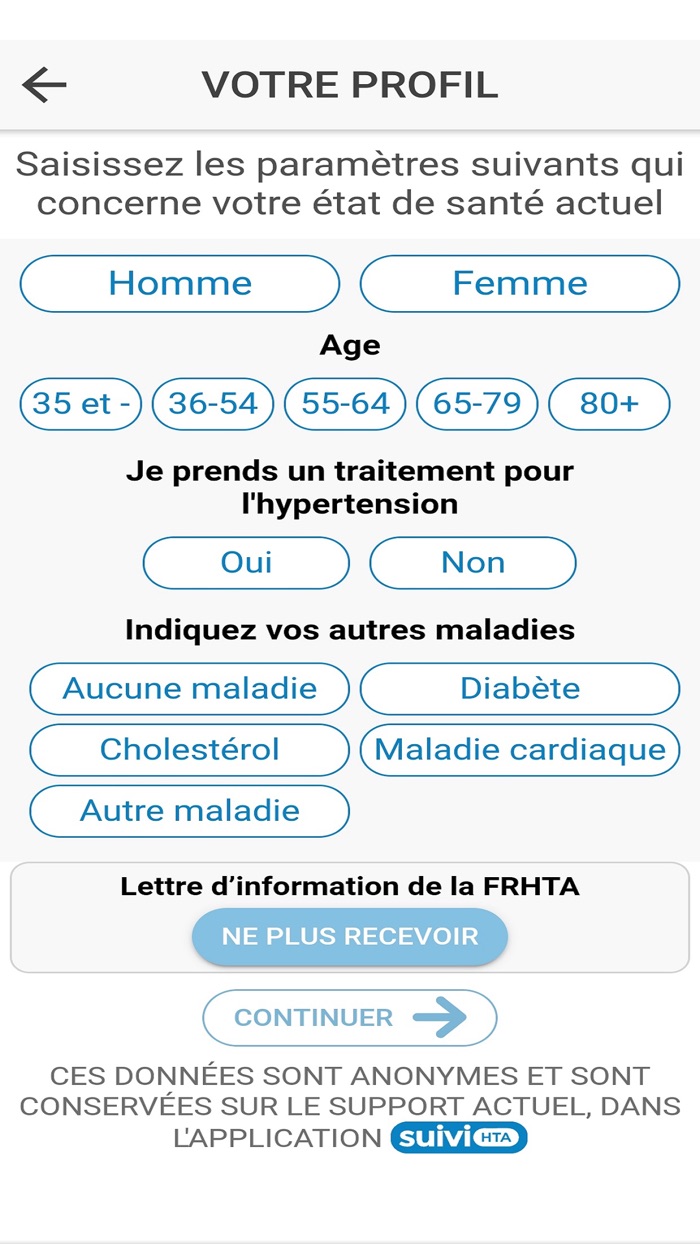Choose the 36-54 age range
The height and width of the screenshot is (1244, 700).
point(213,404)
